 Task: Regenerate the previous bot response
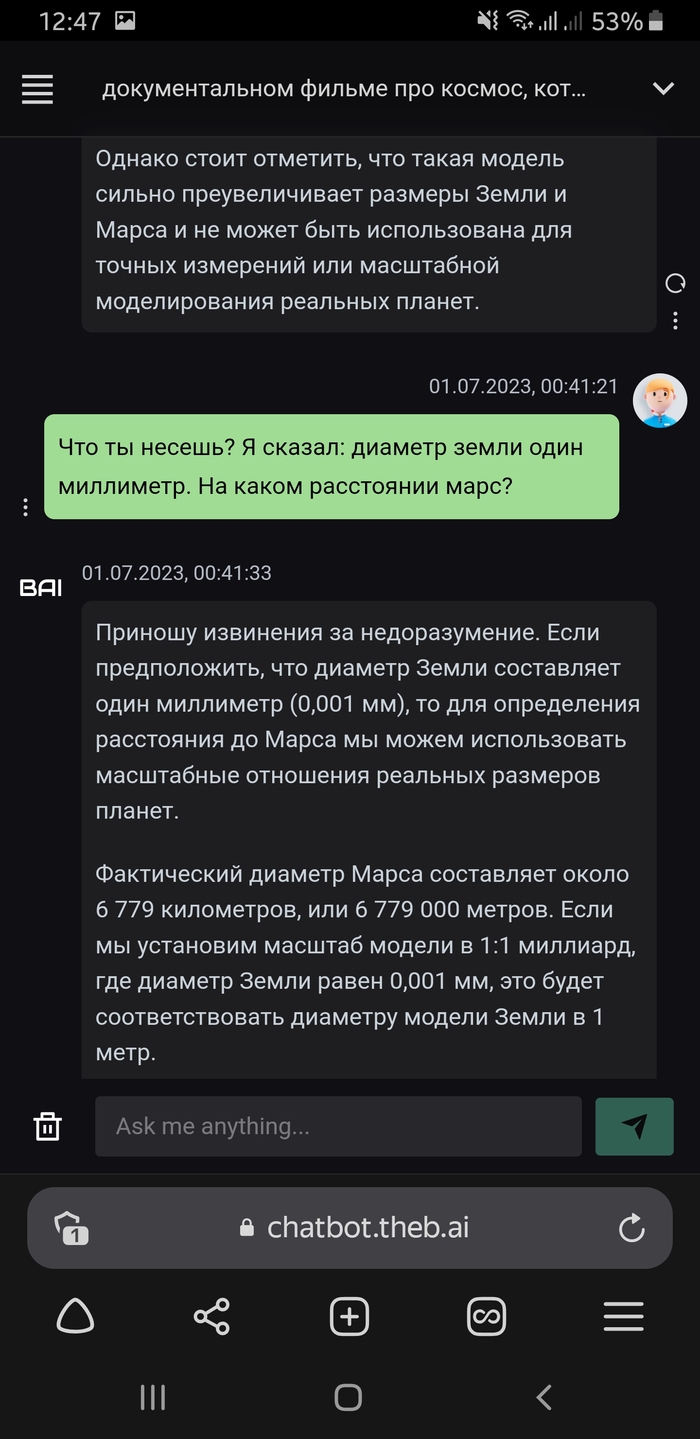(x=675, y=284)
